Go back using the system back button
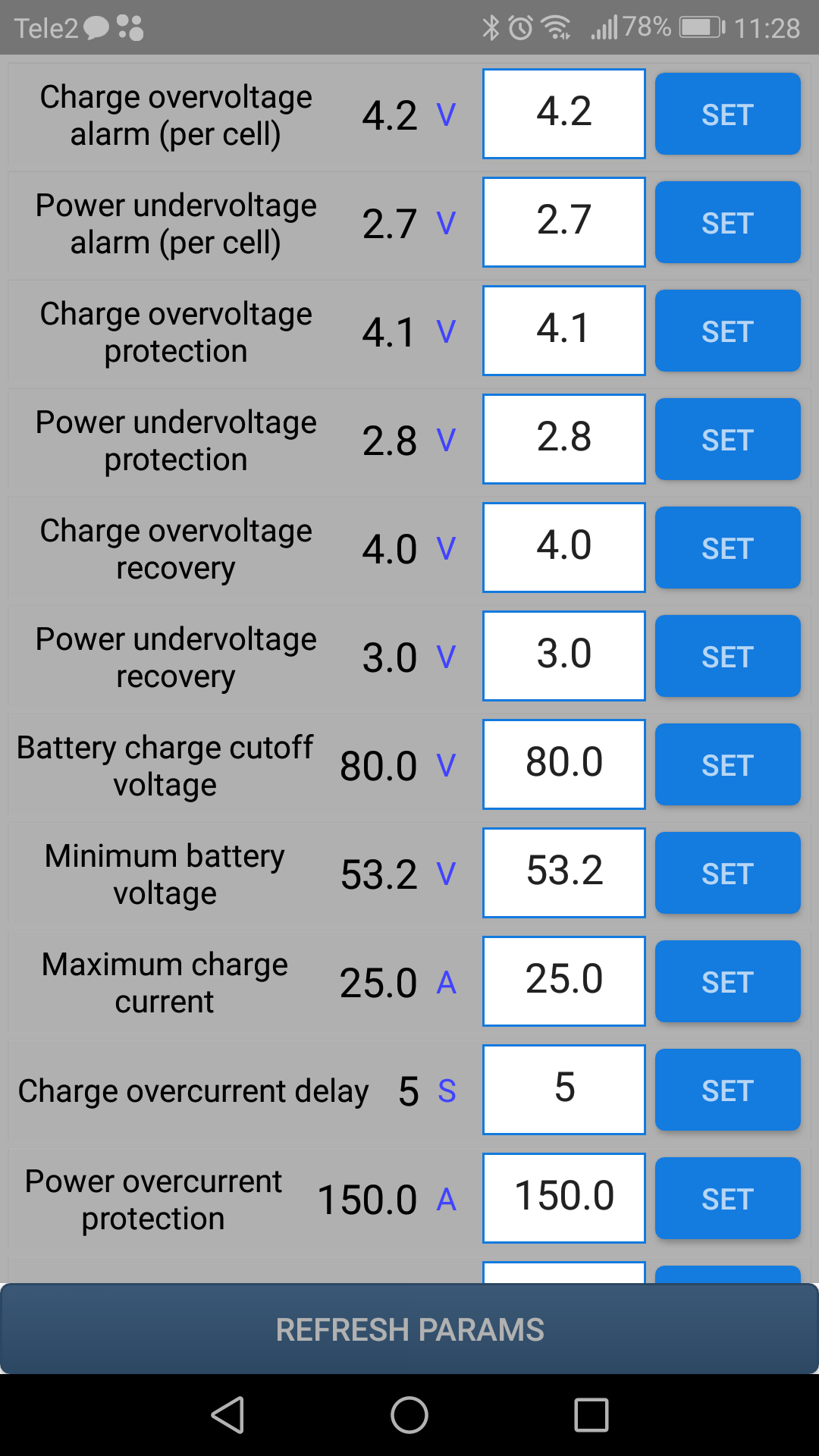This screenshot has height=1456, width=819. [227, 1415]
